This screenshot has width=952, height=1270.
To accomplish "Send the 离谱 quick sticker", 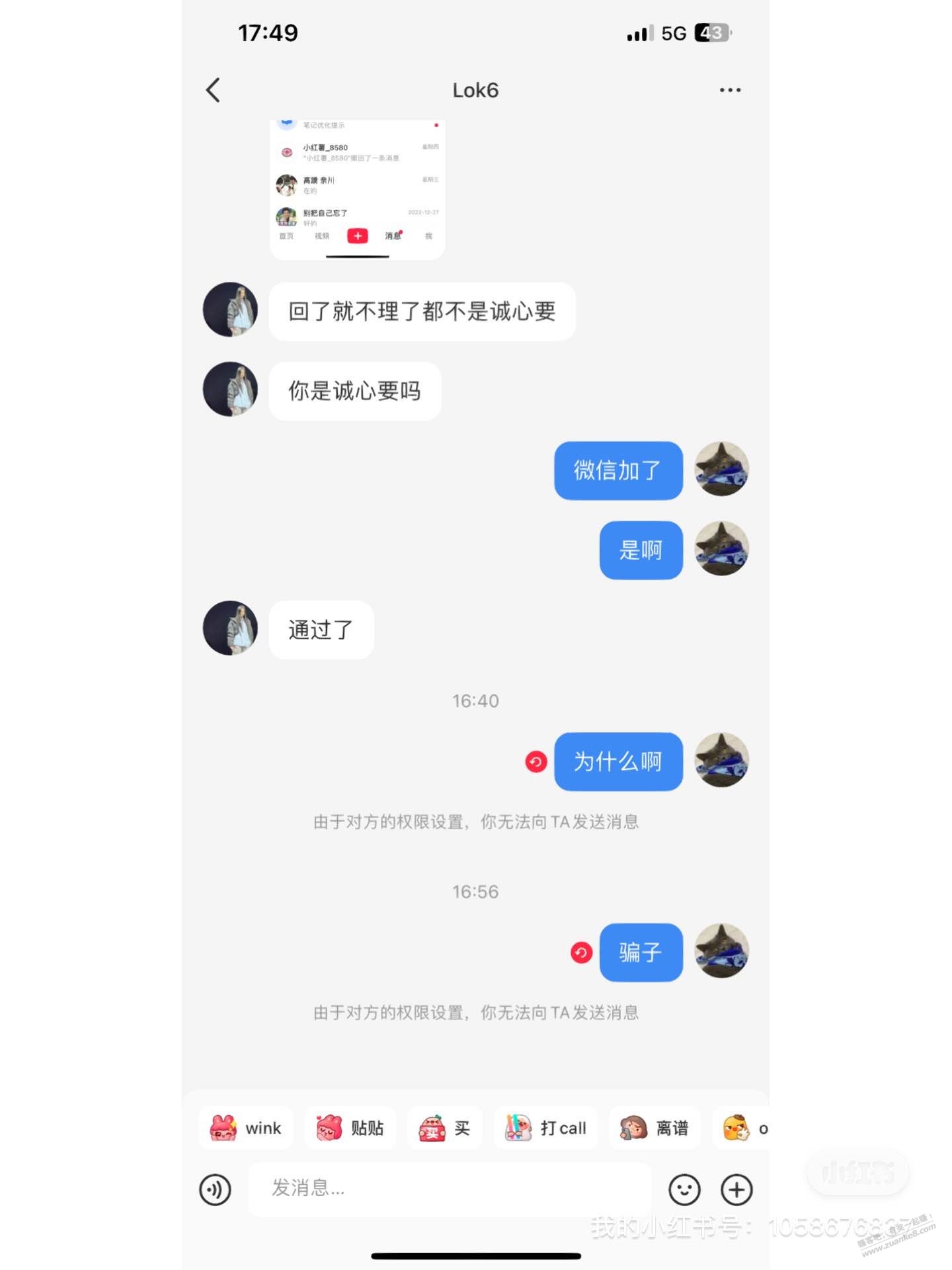I will click(x=654, y=1128).
